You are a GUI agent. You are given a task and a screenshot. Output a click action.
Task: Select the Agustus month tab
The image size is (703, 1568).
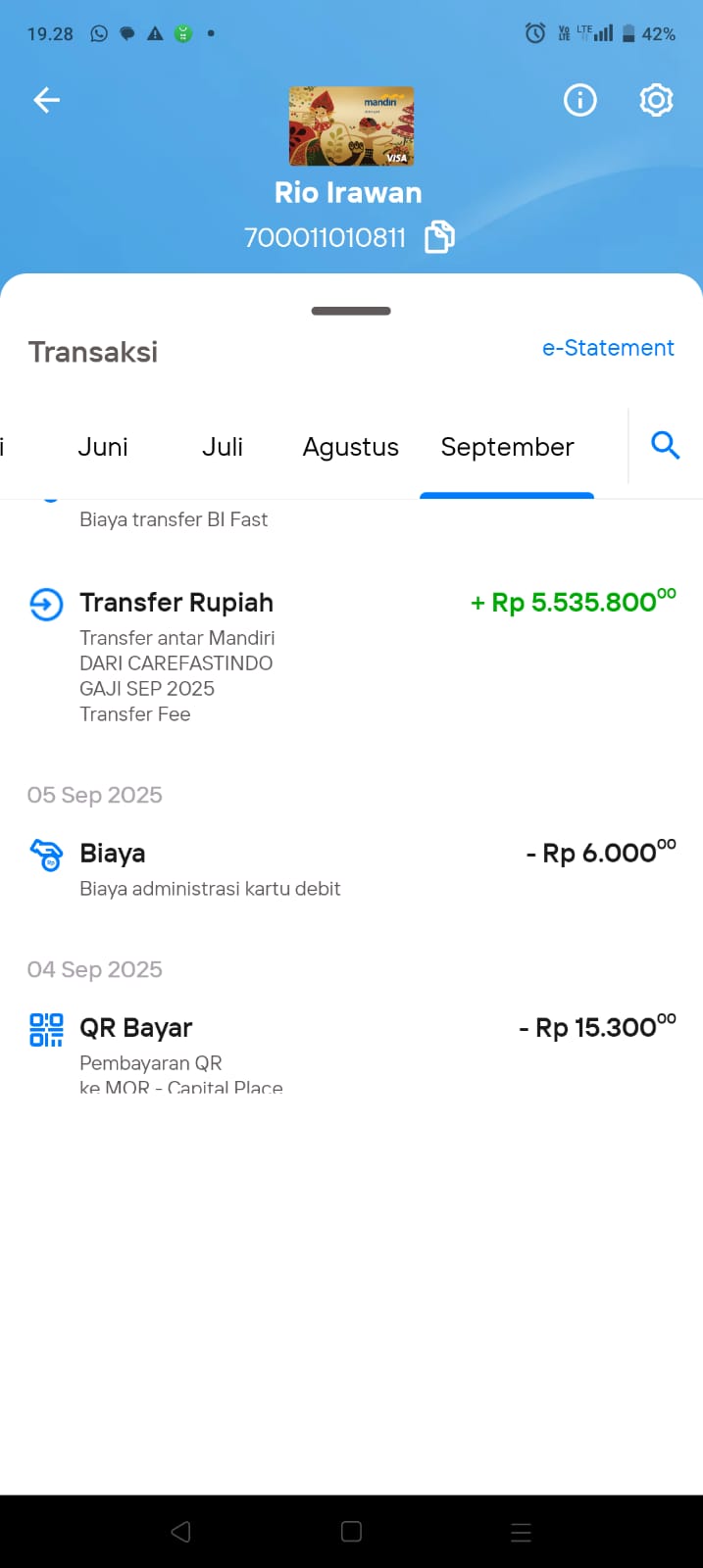point(350,447)
